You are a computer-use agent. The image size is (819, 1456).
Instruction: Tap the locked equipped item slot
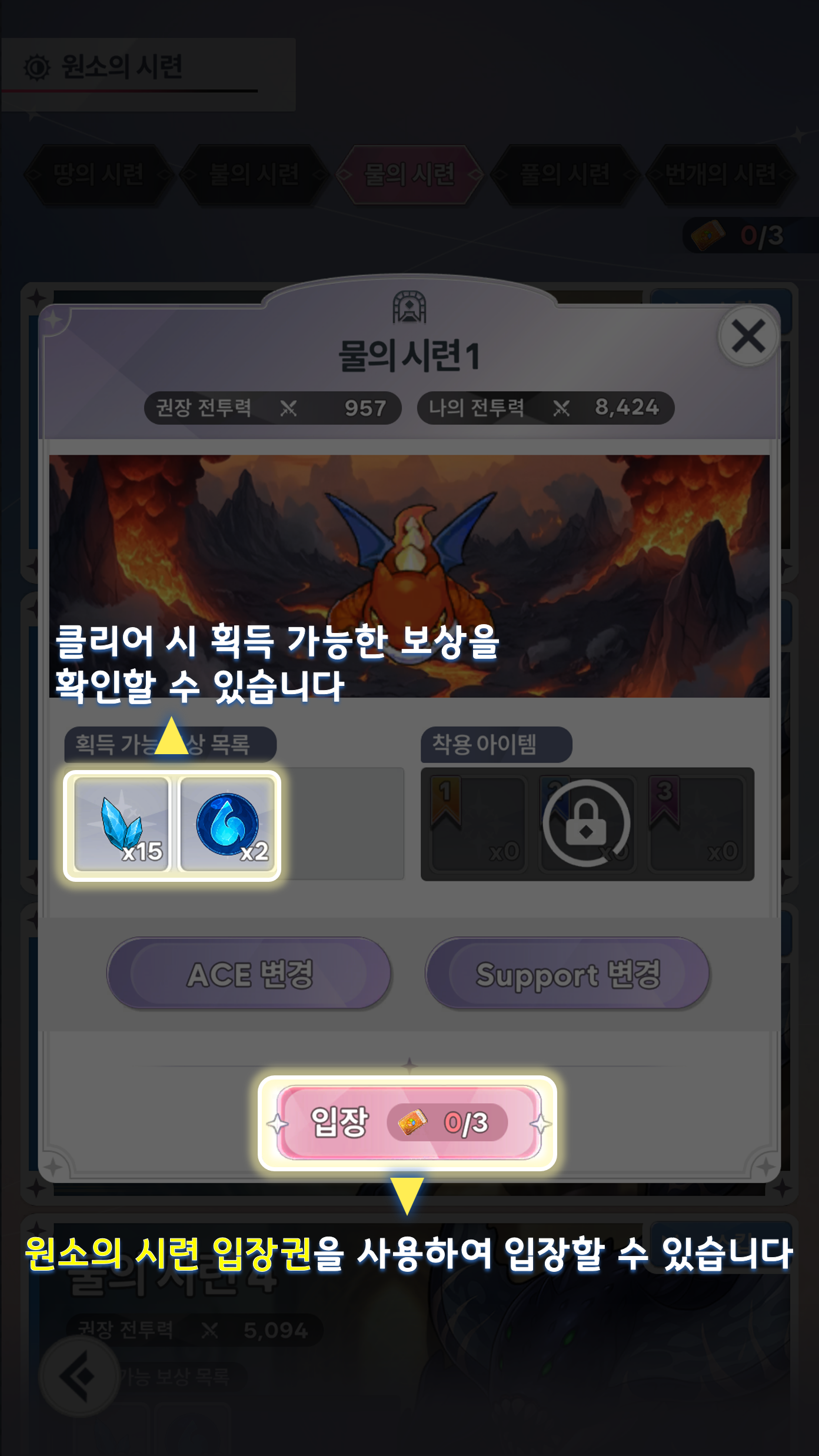pyautogui.click(x=587, y=824)
